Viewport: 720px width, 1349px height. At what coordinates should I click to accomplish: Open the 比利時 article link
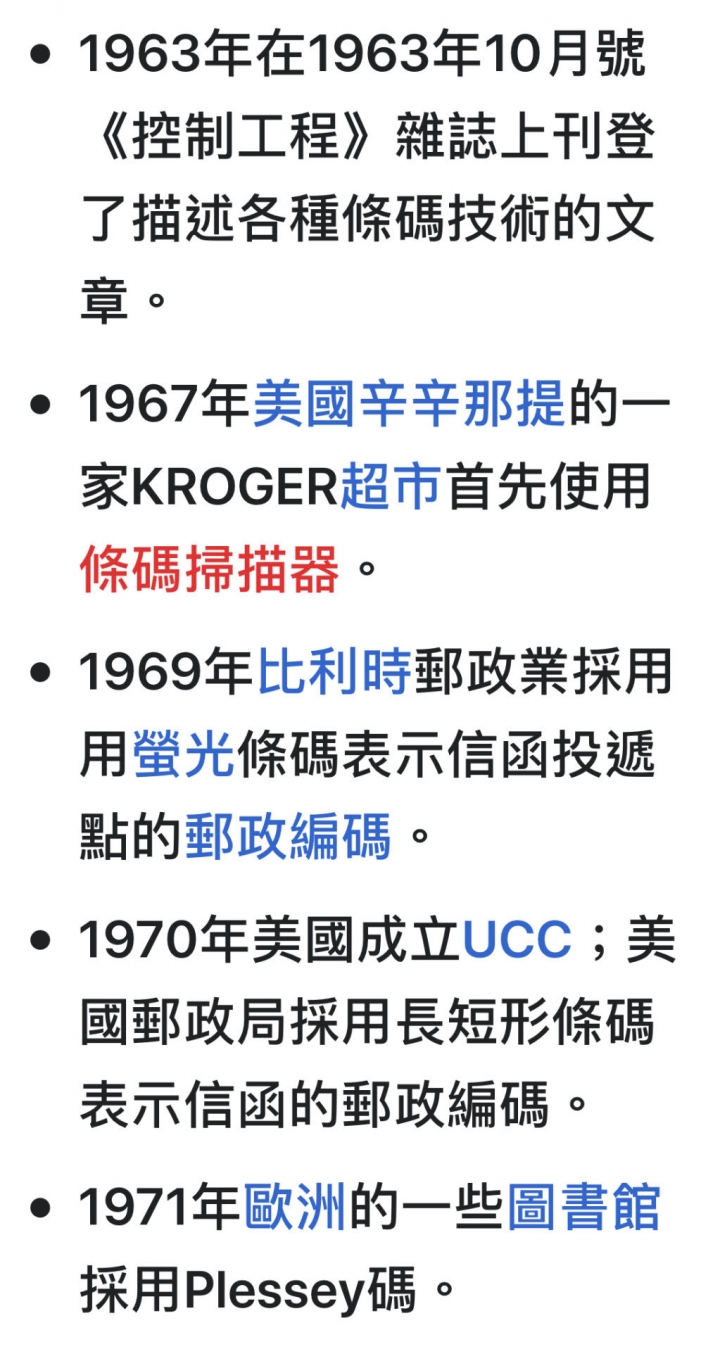(334, 674)
